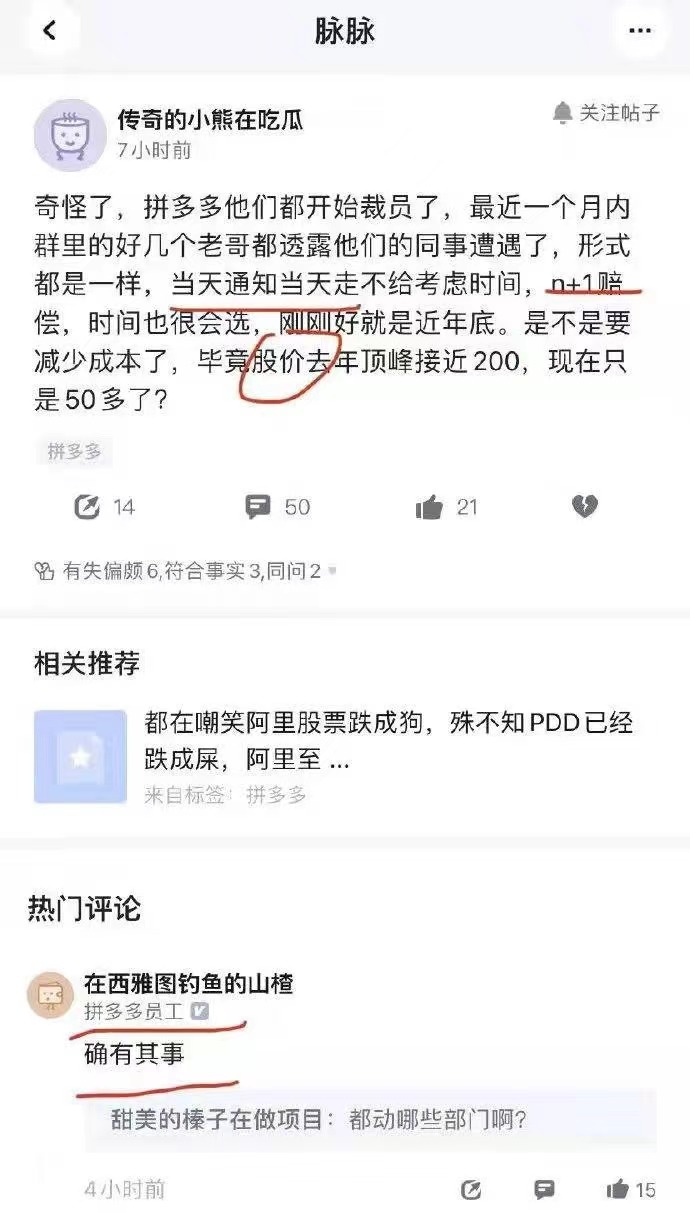Open the three-dot overflow menu
The width and height of the screenshot is (690, 1213).
click(640, 31)
